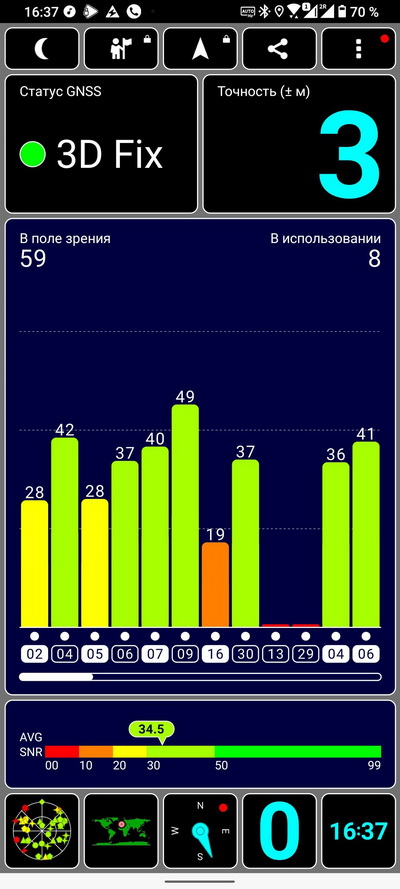Open the time tile showing 16:37
This screenshot has width=400, height=889.
coord(359,831)
